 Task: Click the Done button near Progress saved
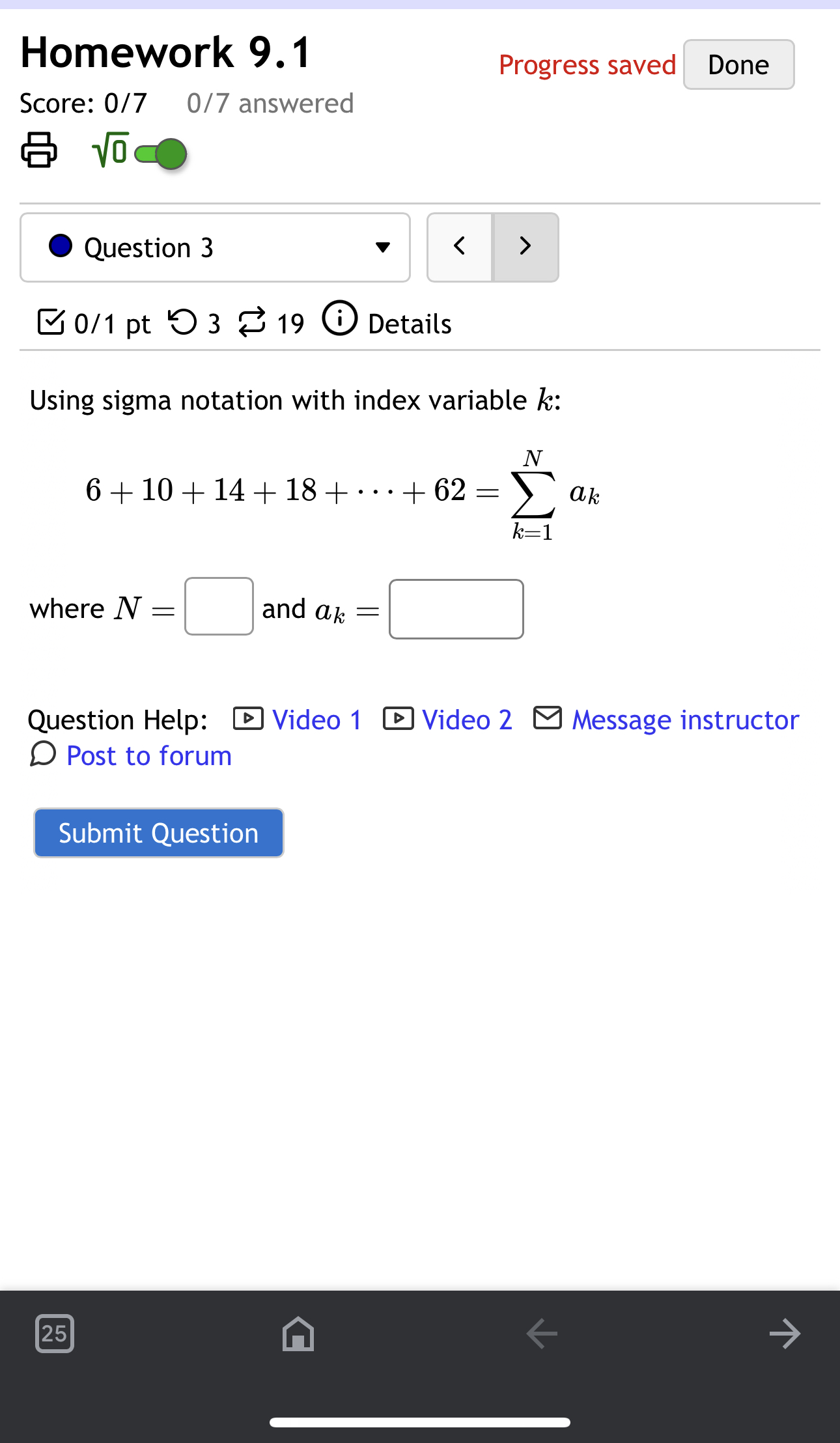738,64
